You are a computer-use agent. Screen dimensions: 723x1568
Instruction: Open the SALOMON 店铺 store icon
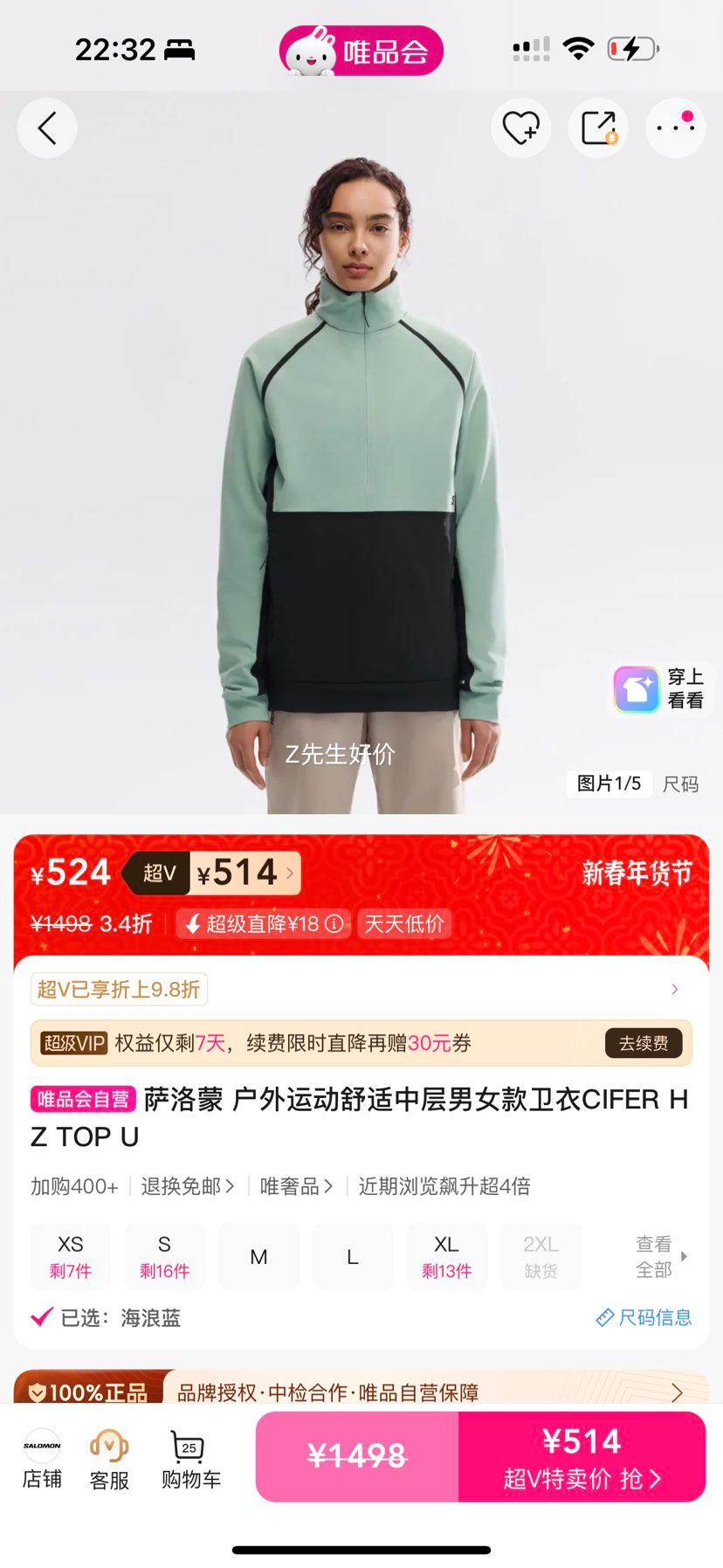click(41, 1455)
